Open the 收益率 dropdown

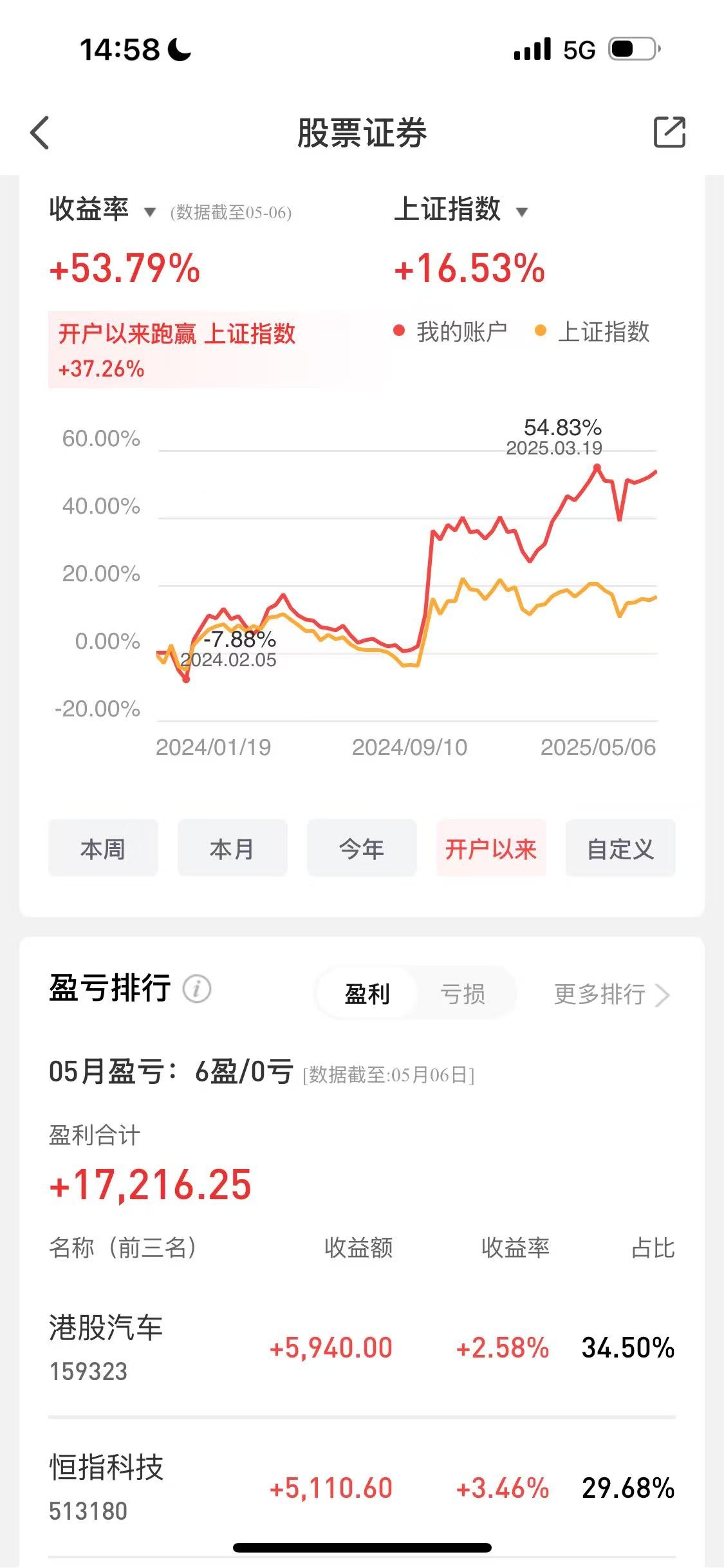pos(102,210)
